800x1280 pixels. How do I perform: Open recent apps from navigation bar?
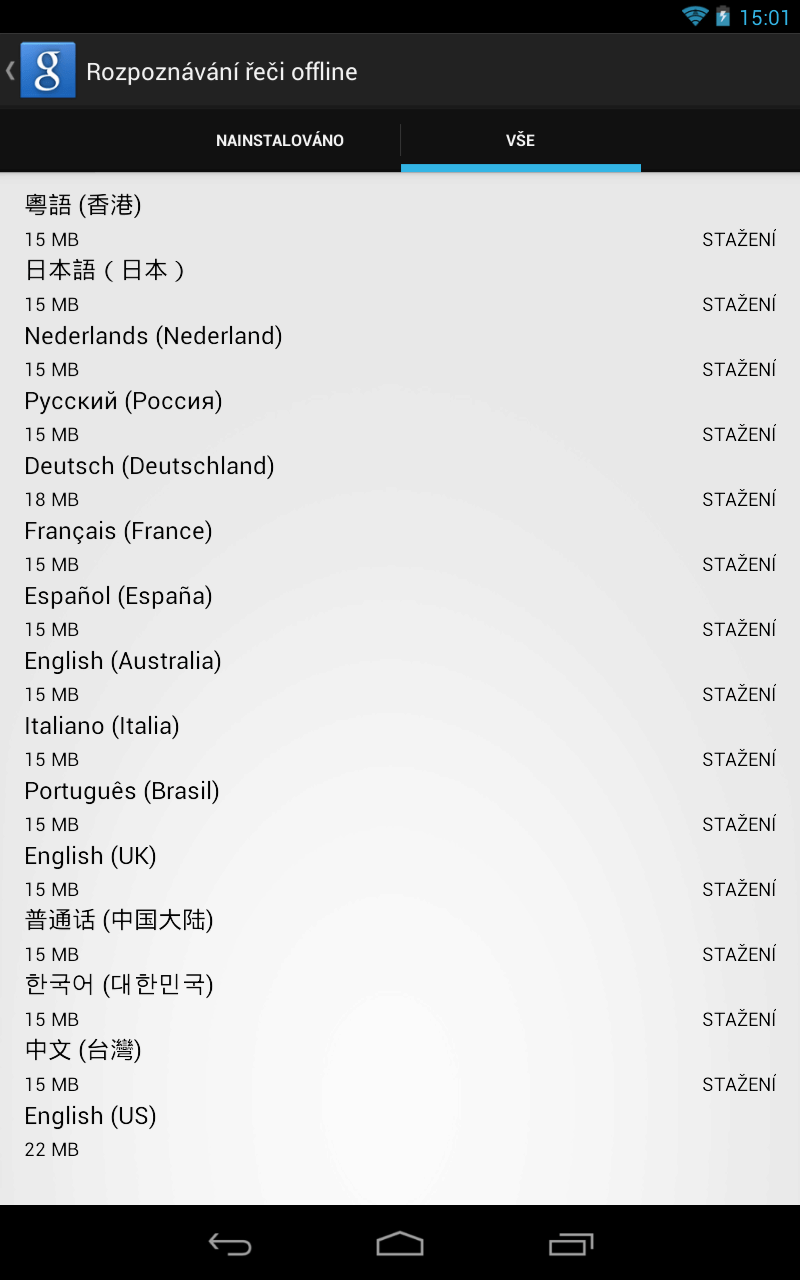tap(571, 1244)
